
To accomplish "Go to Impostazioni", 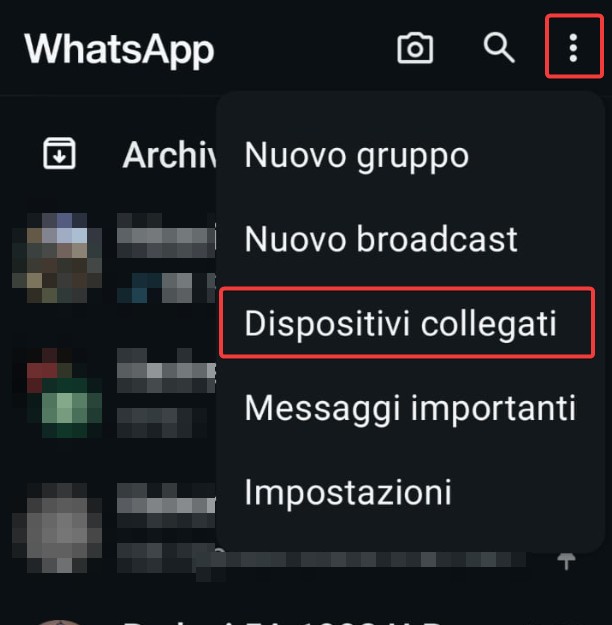I will coord(347,492).
